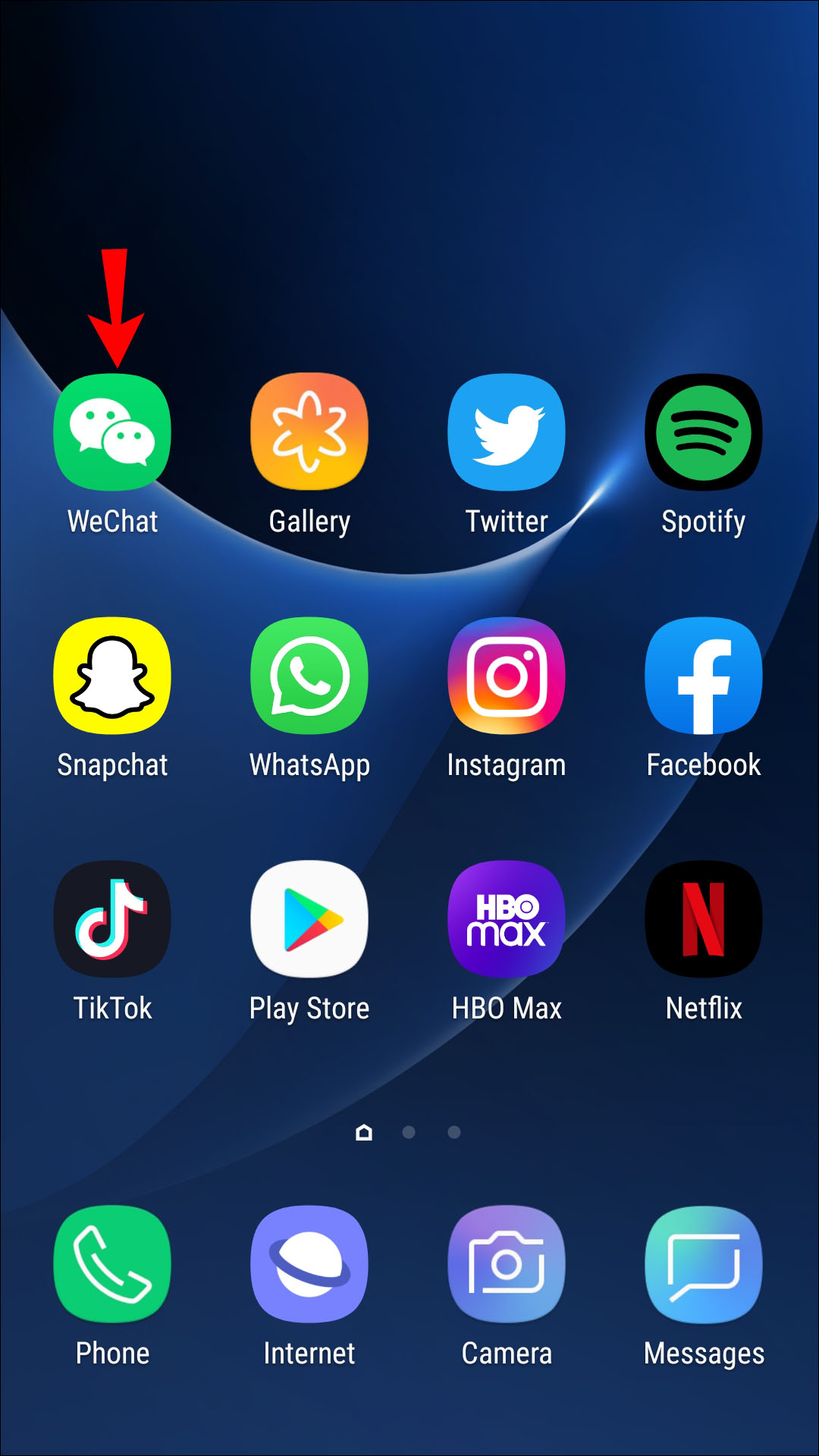
Task: Open the WeChat app
Action: coord(112,431)
